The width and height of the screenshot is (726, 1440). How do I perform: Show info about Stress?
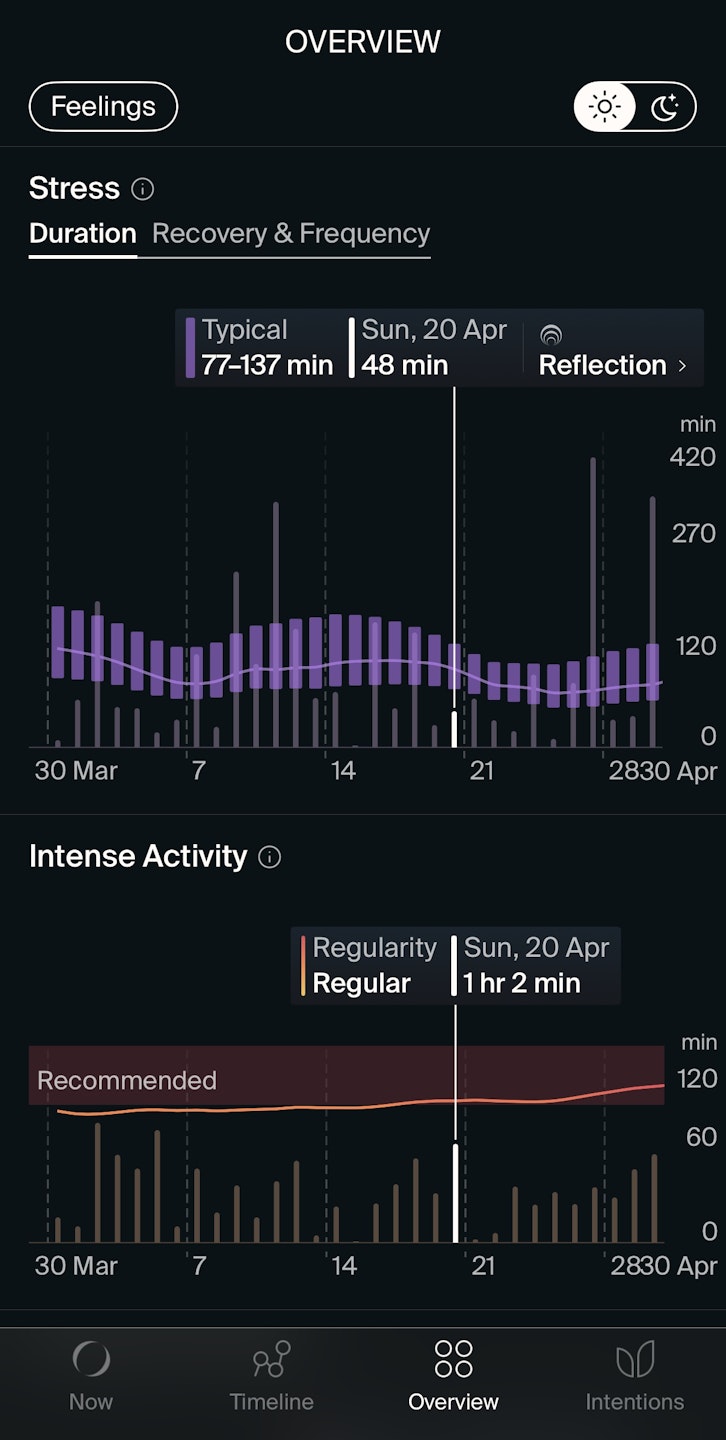[143, 189]
